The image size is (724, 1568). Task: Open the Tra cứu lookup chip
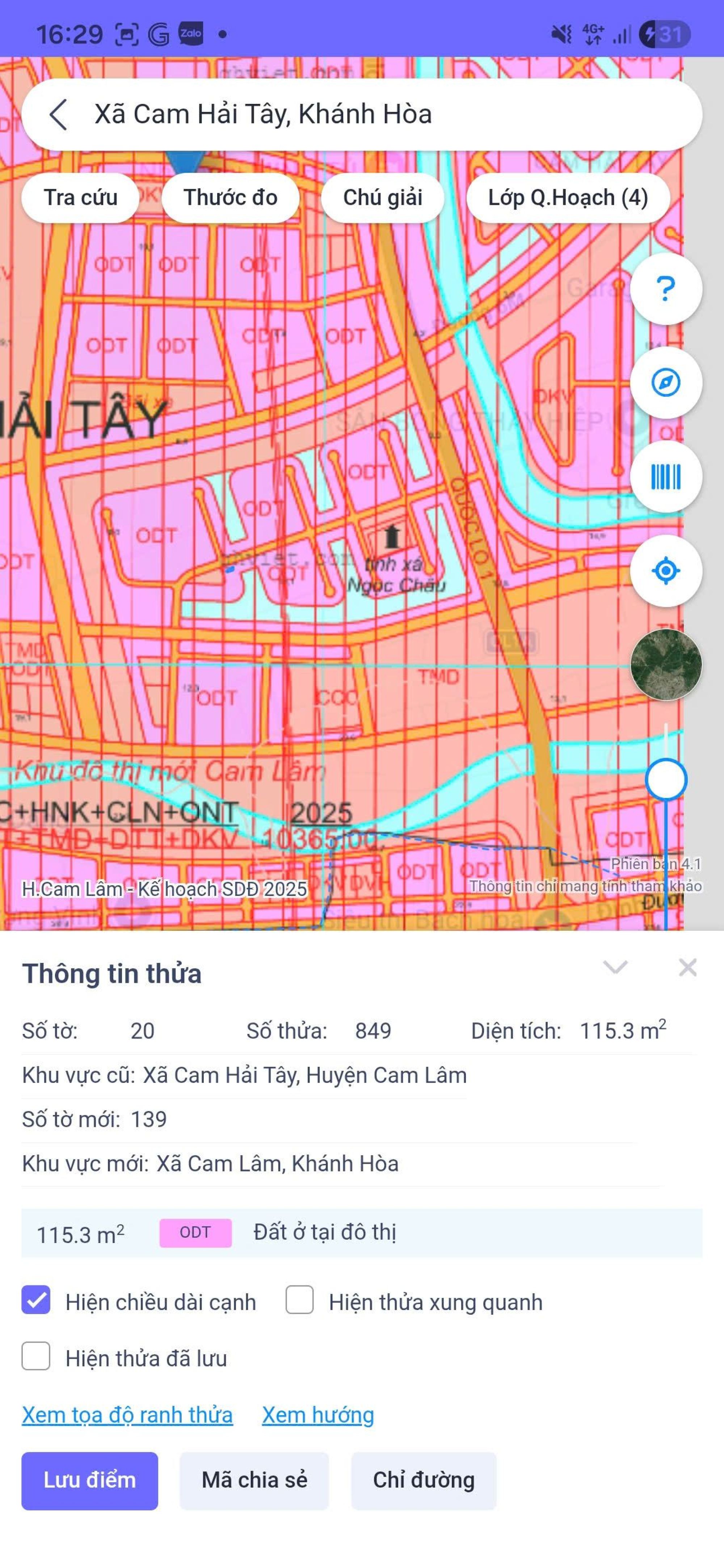80,198
